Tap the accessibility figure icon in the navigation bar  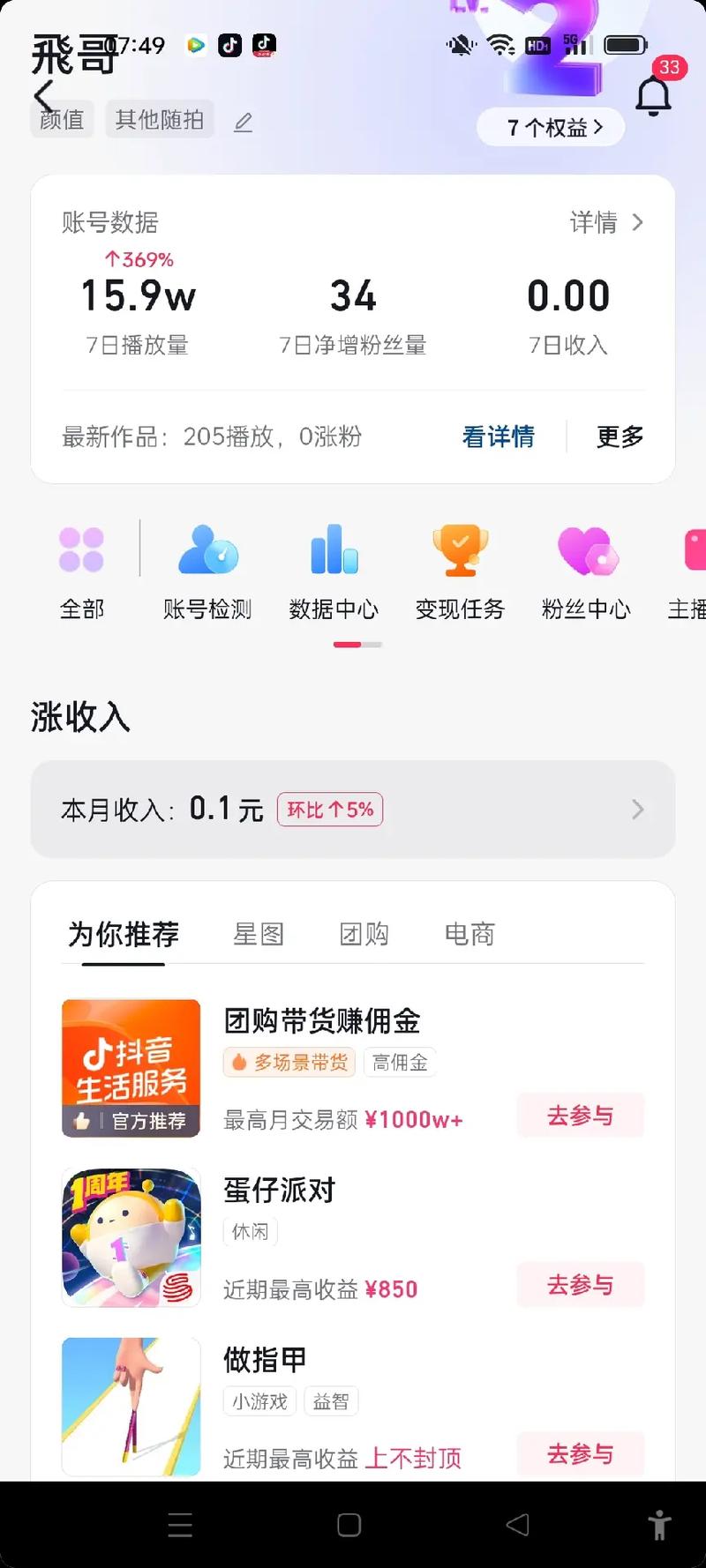pos(658,1523)
